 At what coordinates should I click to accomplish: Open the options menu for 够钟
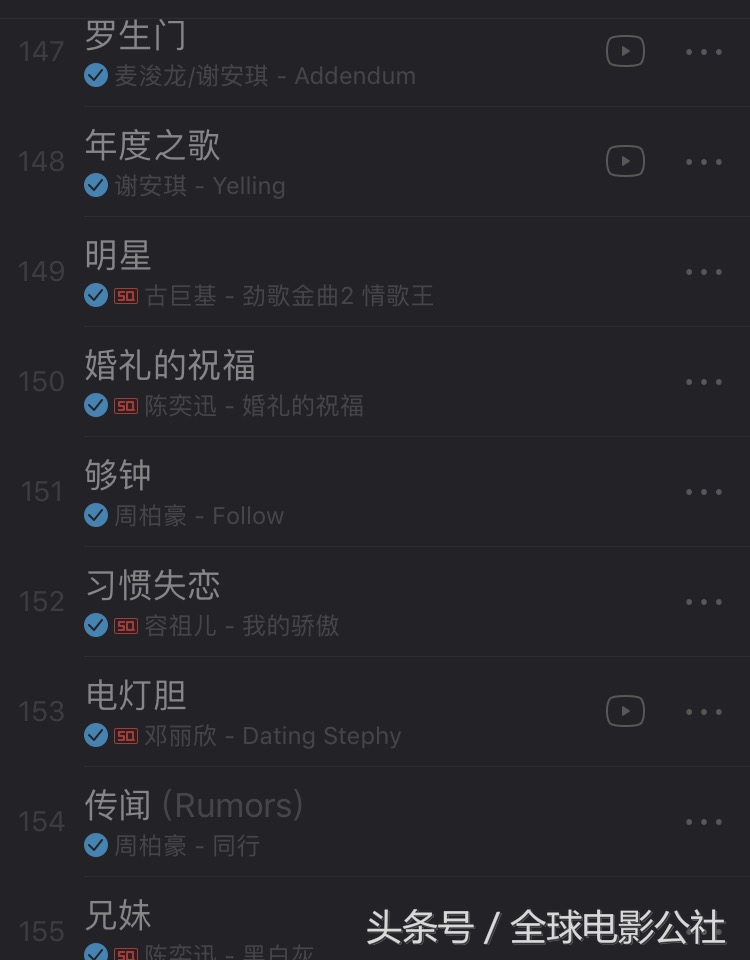(704, 491)
